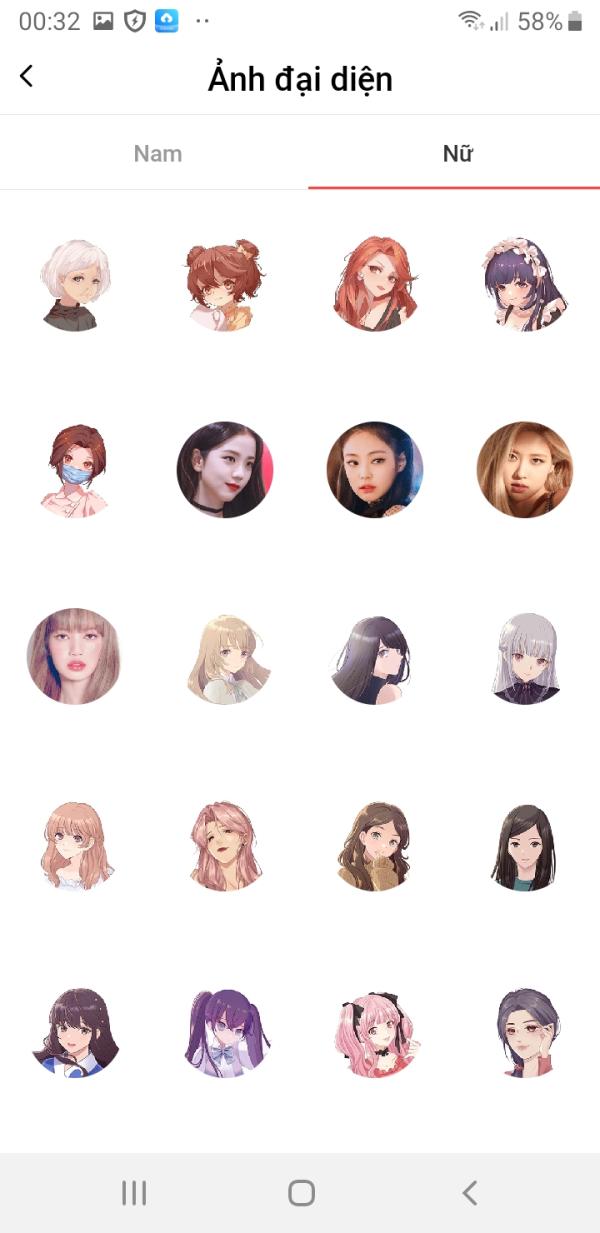600x1233 pixels.
Task: Select the photo avatar with pink-red background
Action: [x=225, y=470]
